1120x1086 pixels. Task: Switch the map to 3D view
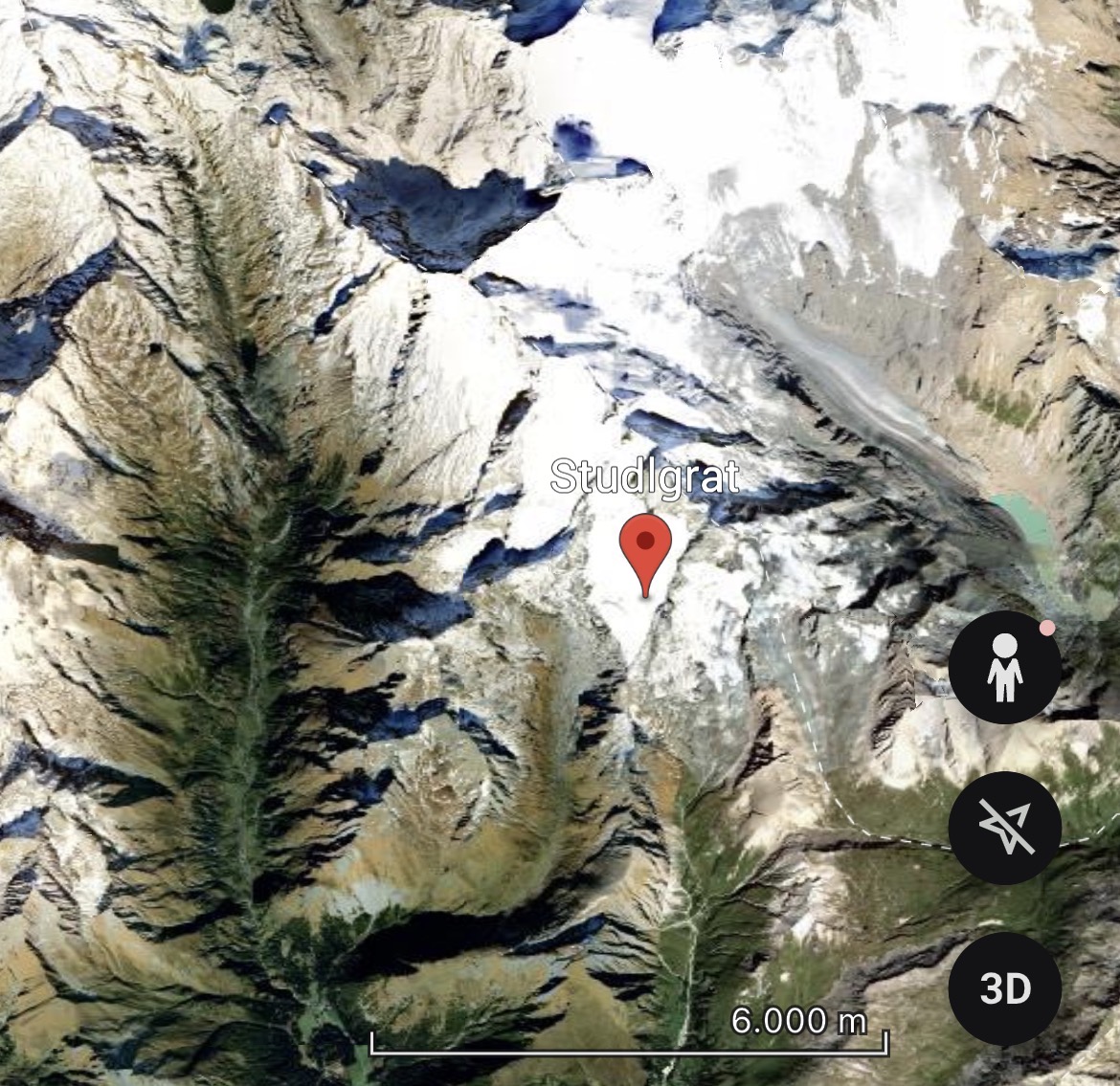(1004, 988)
